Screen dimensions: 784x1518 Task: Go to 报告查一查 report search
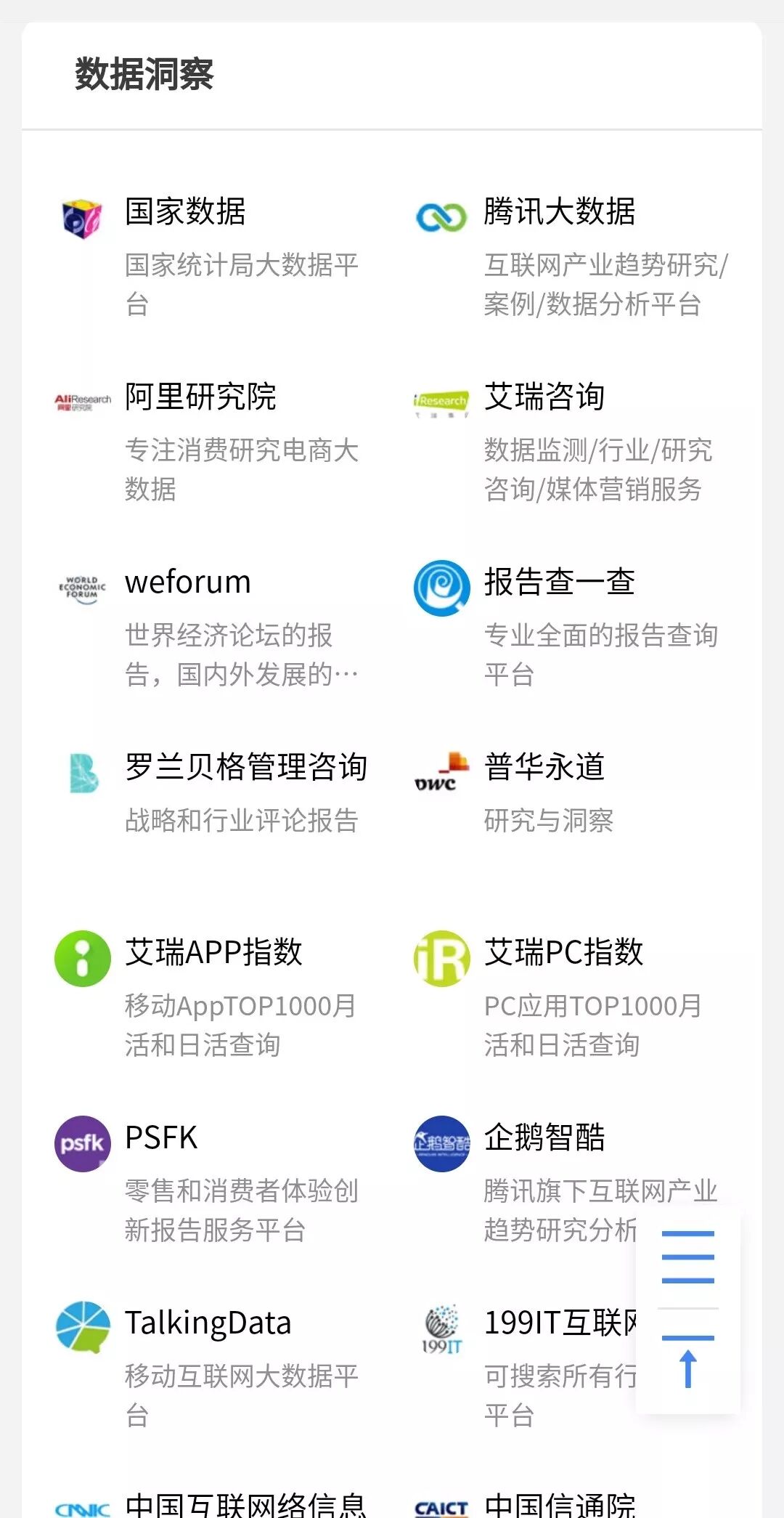click(x=559, y=583)
